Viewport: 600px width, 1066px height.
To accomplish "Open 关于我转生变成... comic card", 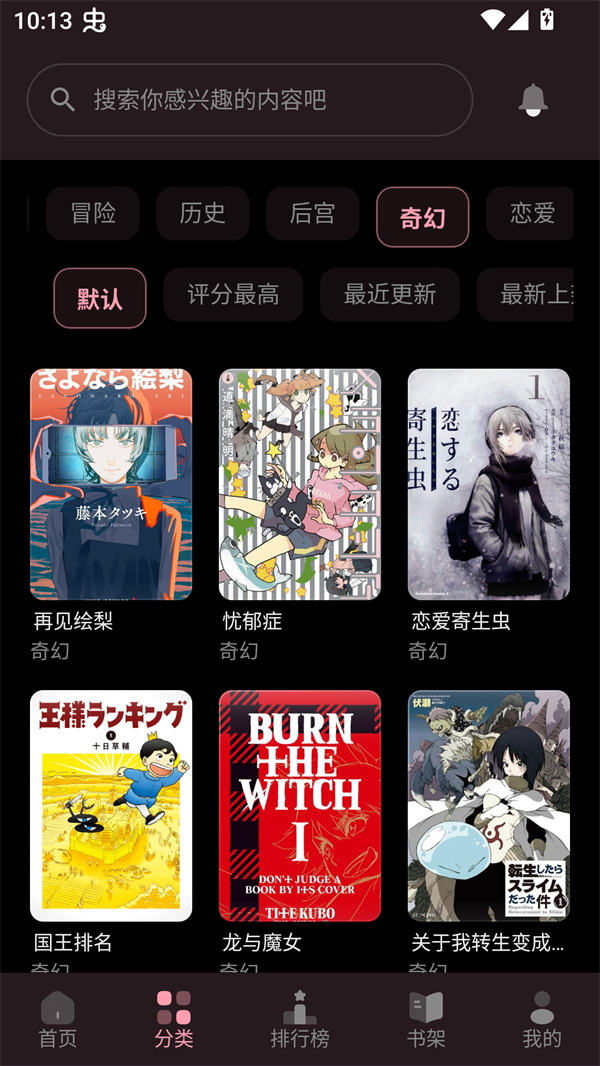I will point(489,806).
